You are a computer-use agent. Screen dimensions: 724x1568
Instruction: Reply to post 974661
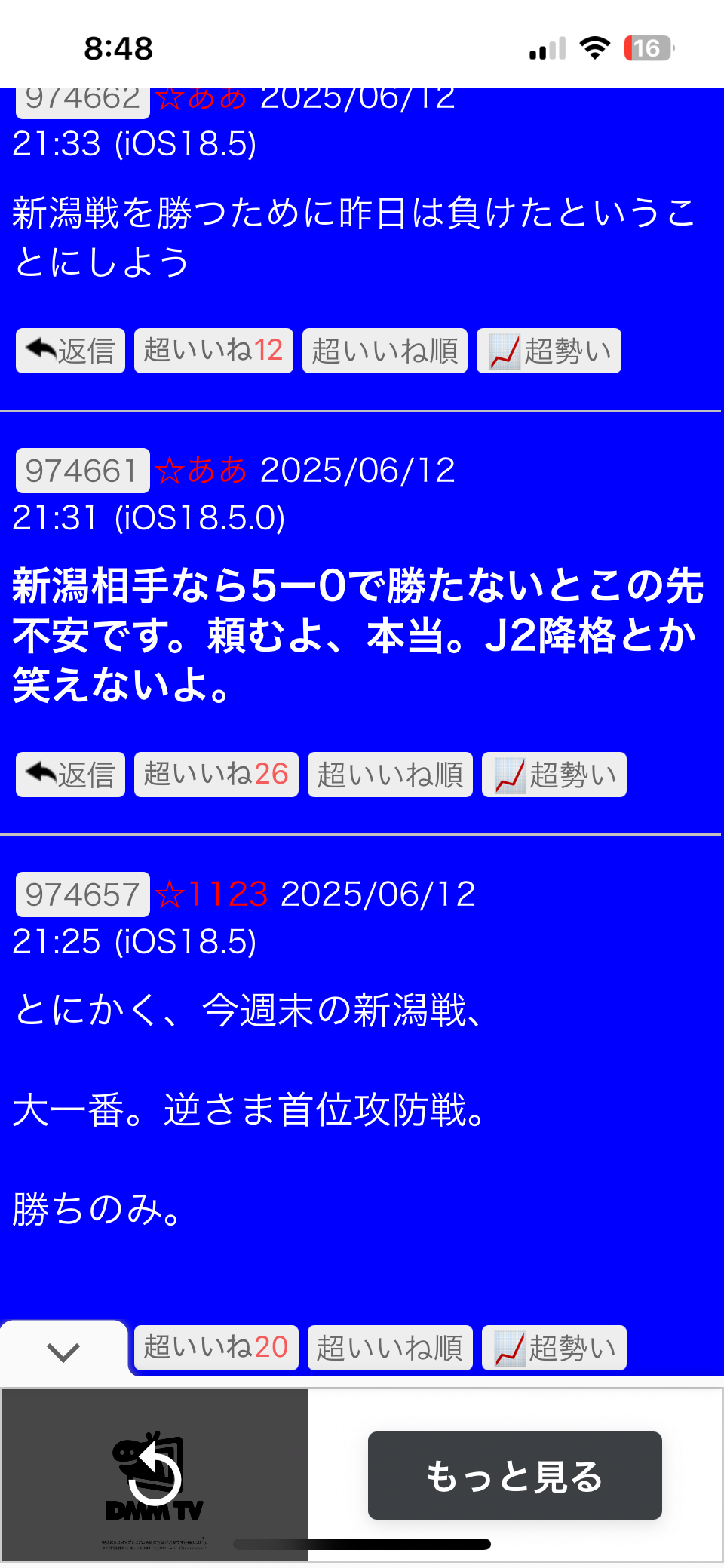click(x=70, y=775)
